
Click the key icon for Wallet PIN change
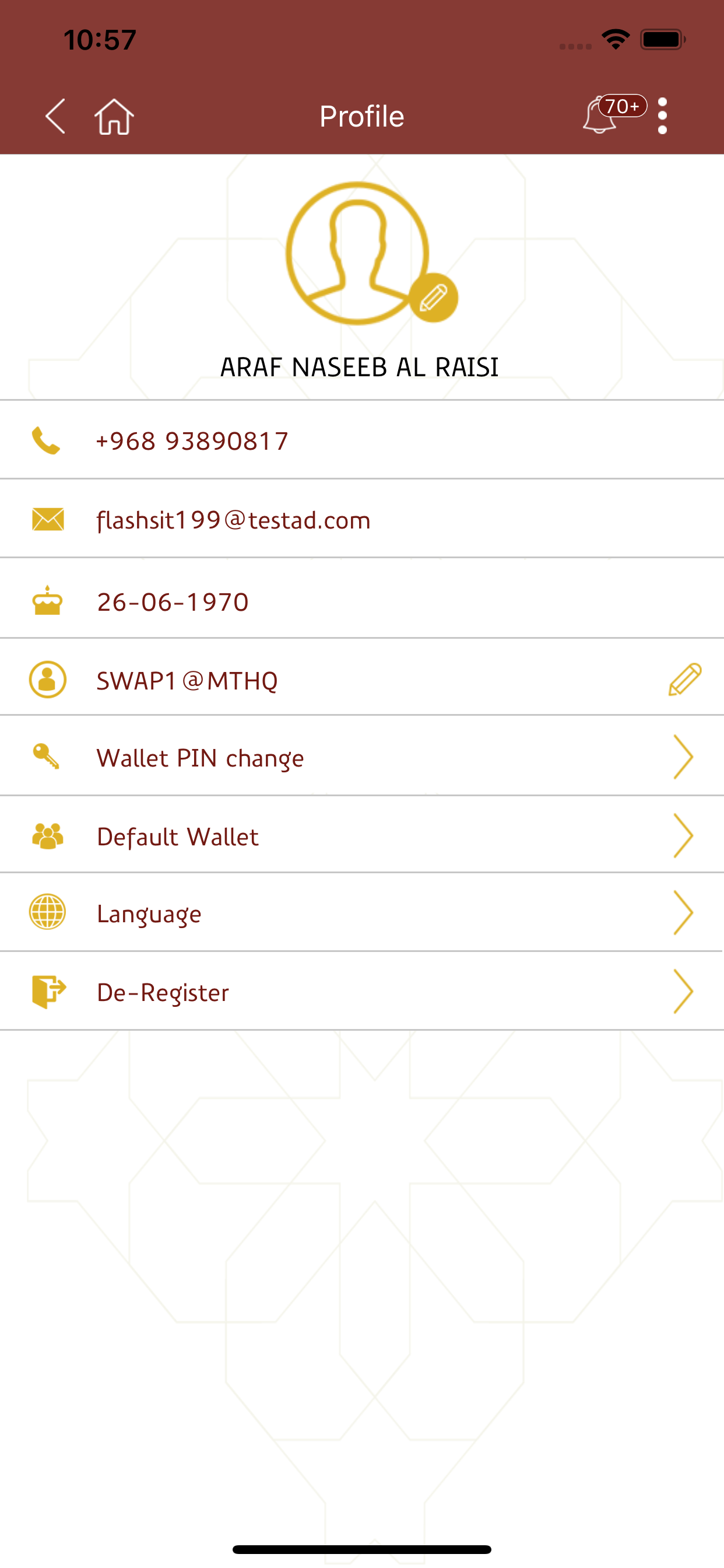click(x=46, y=757)
